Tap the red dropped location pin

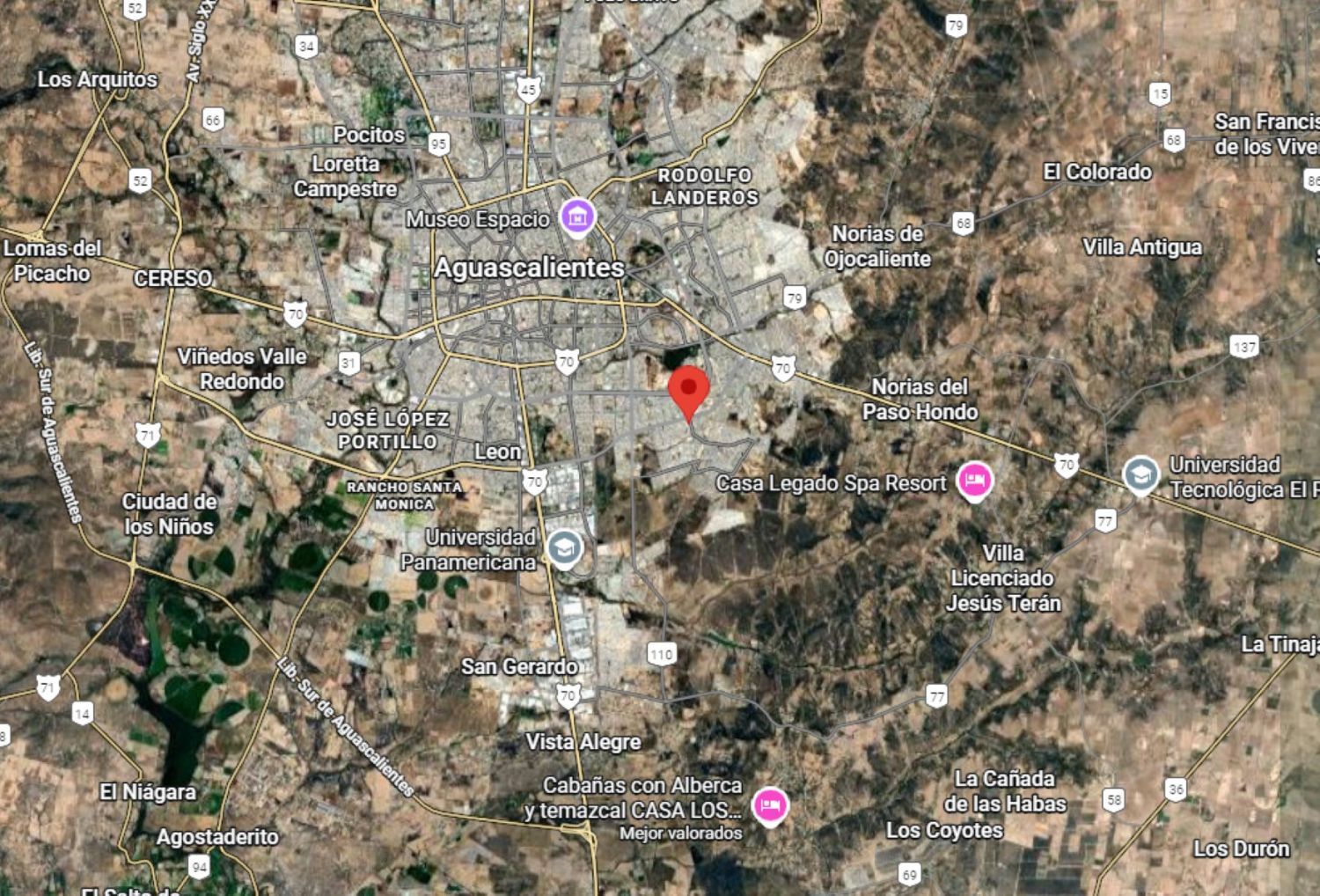(x=688, y=390)
